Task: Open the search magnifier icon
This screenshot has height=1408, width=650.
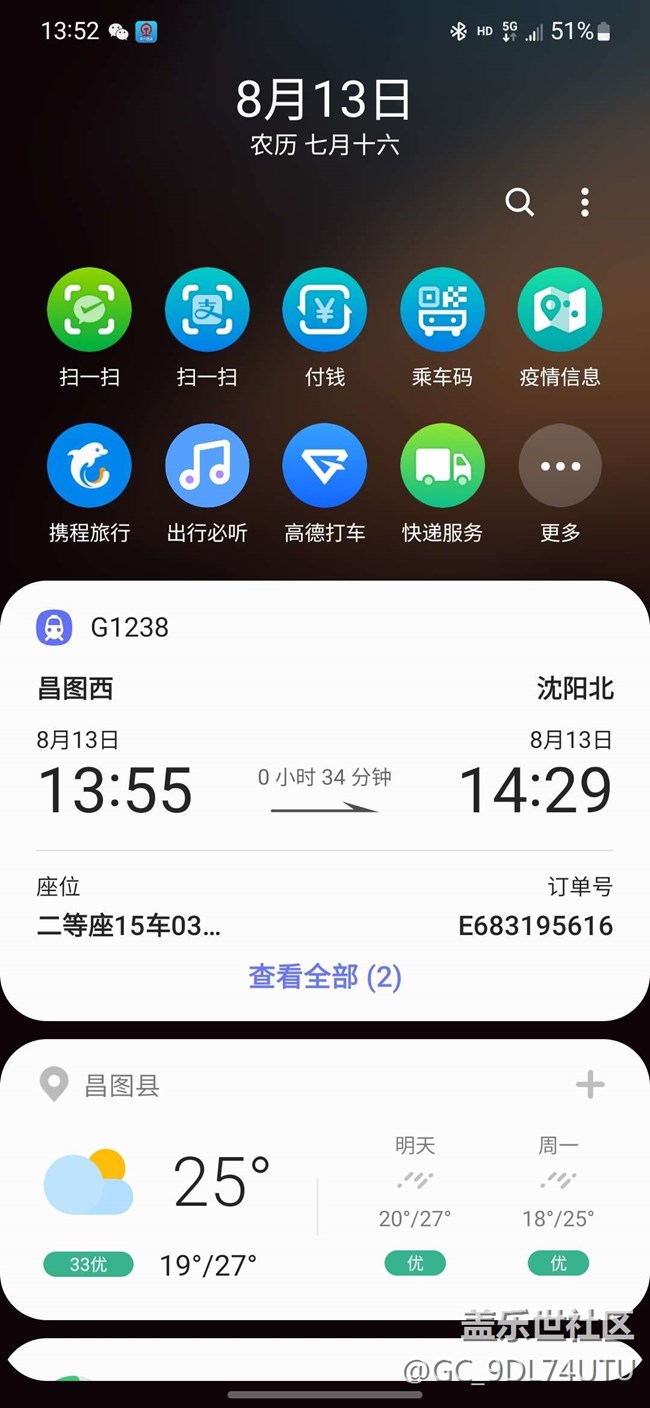Action: pos(519,202)
